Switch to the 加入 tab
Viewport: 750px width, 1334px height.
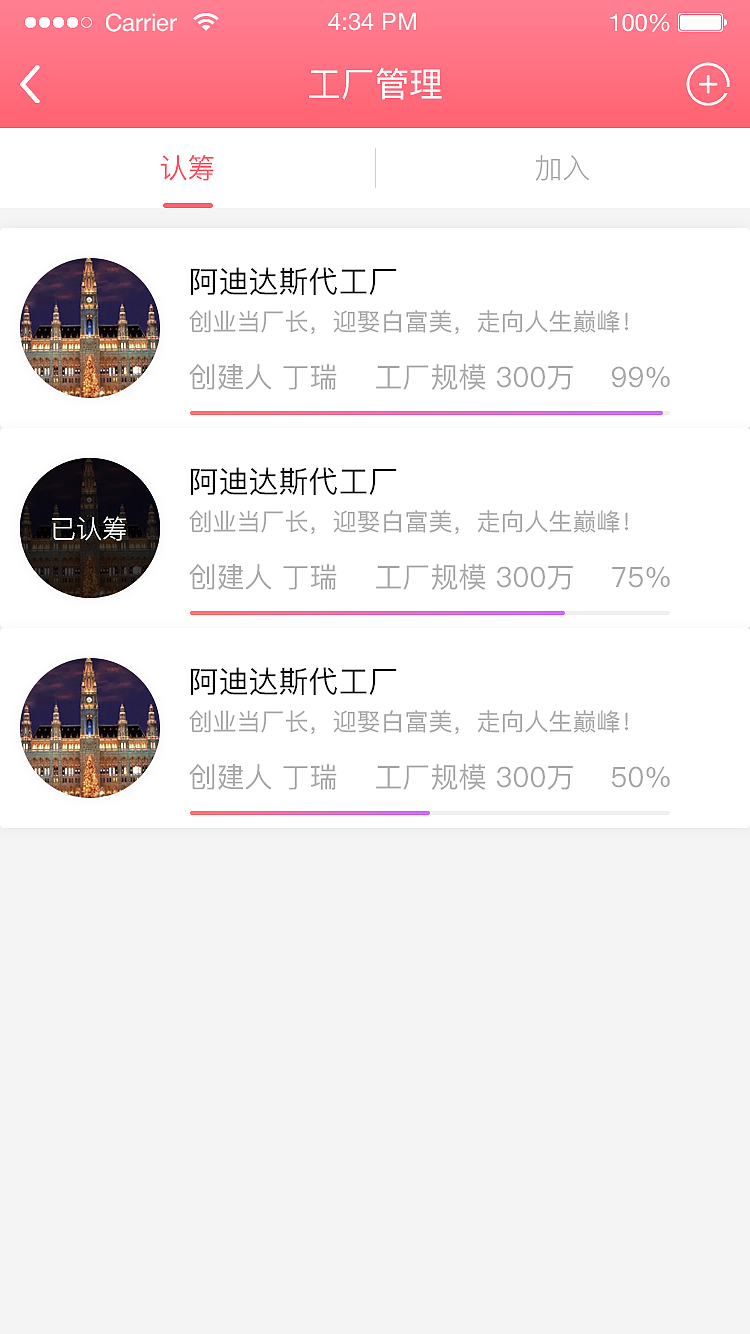click(x=562, y=169)
